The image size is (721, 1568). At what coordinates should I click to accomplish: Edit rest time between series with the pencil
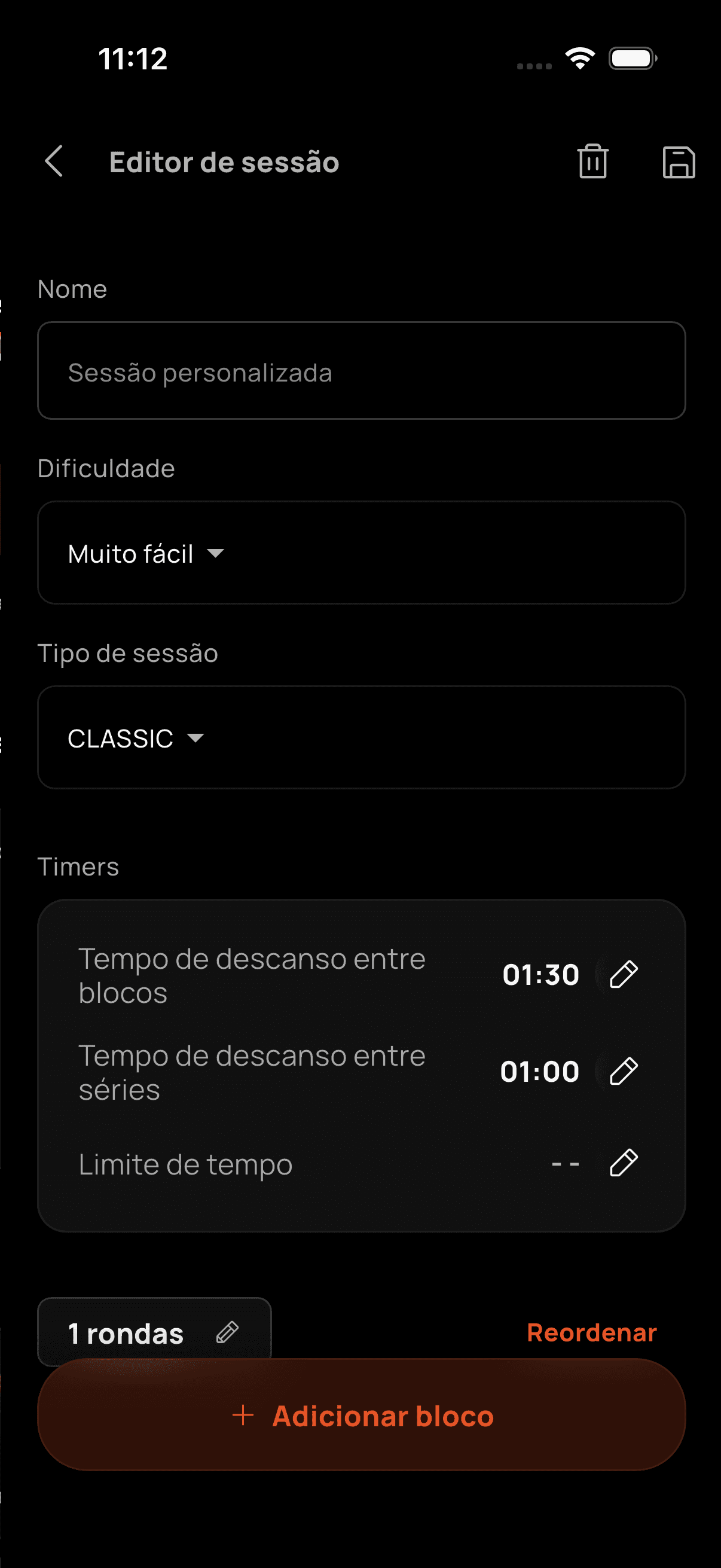(624, 1072)
